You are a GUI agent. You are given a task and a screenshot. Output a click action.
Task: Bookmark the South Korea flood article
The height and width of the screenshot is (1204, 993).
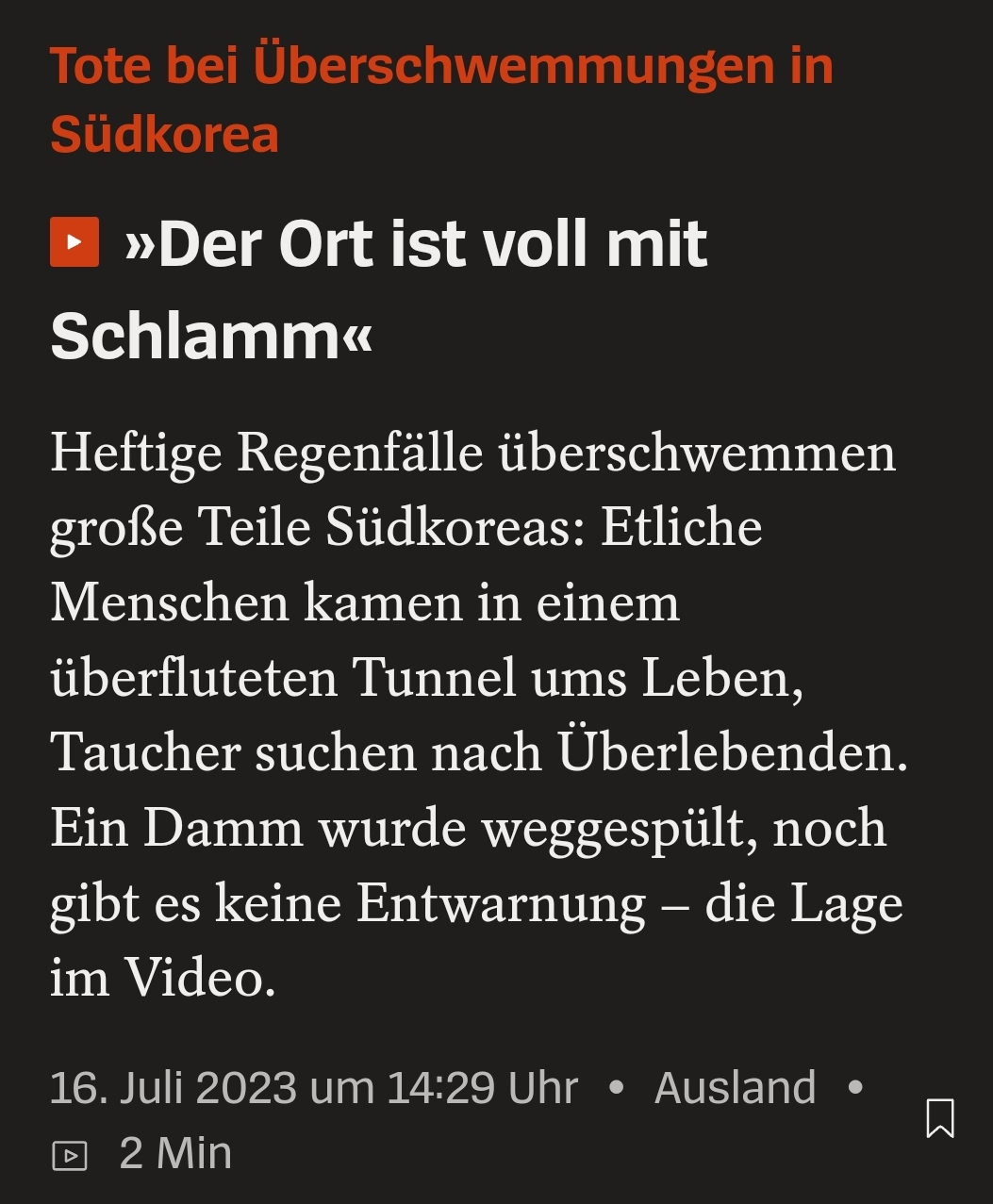click(939, 1118)
